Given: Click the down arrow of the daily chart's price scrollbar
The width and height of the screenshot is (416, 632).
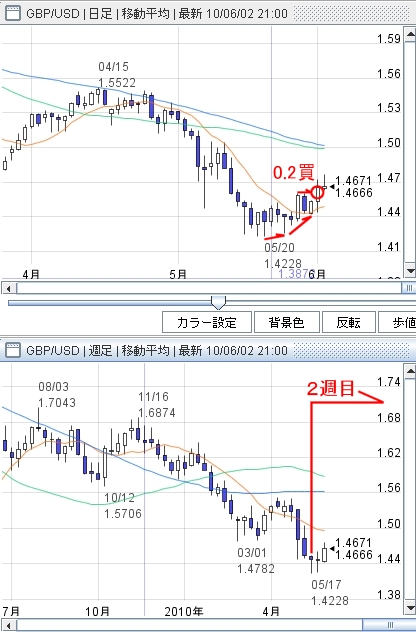Looking at the screenshot, I should point(410,270).
